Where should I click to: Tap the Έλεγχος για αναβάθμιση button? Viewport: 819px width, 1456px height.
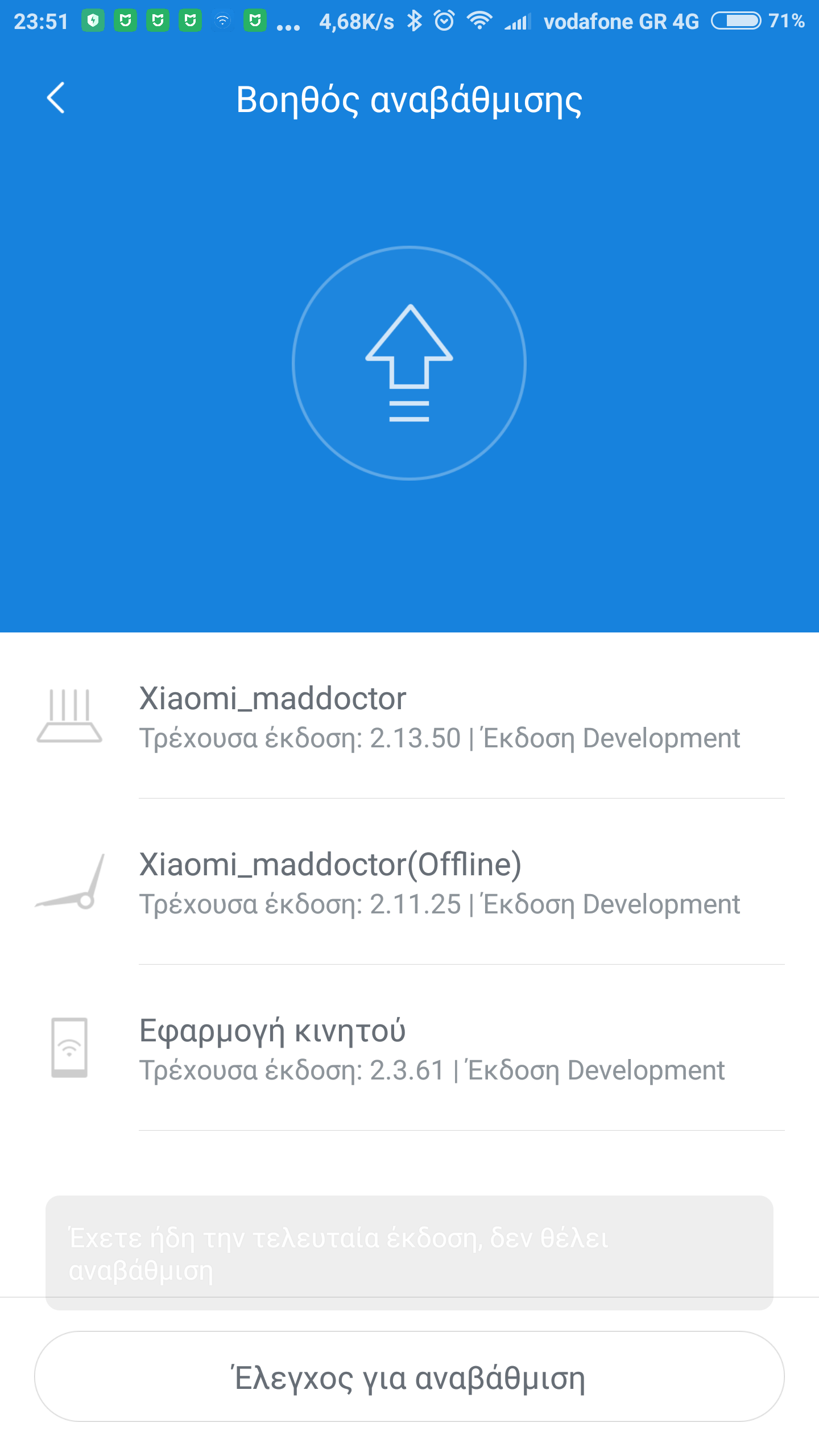409,1378
